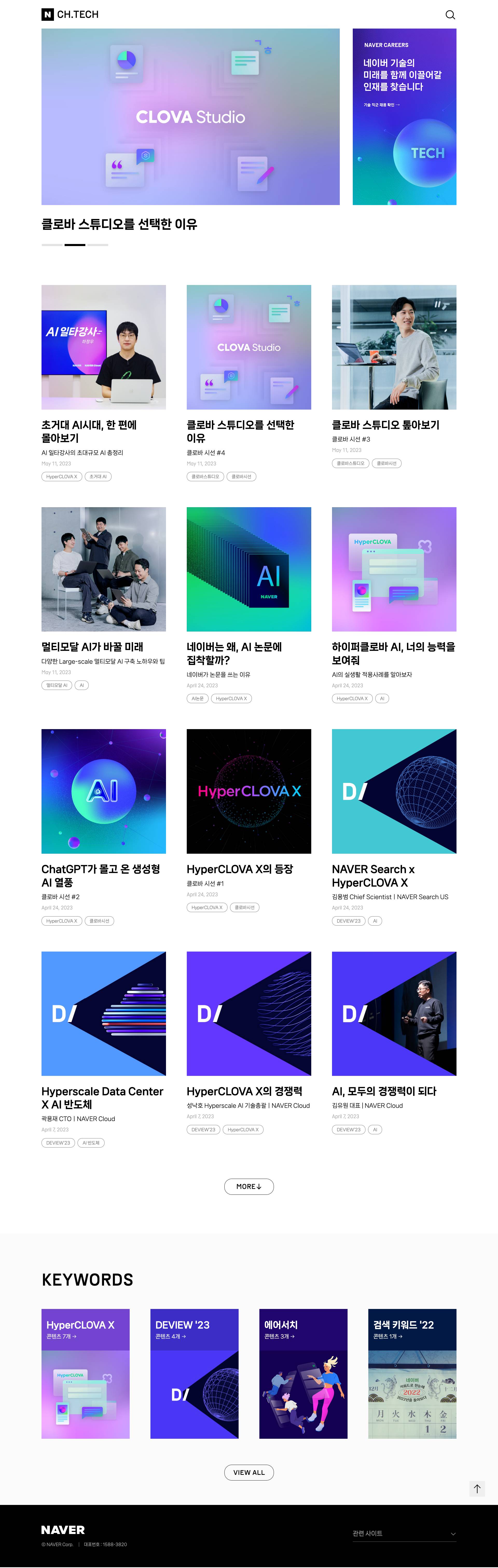Open article ChatGPT가 몰고 온 생성형 AI 열풍
498x1568 pixels.
pos(101,875)
